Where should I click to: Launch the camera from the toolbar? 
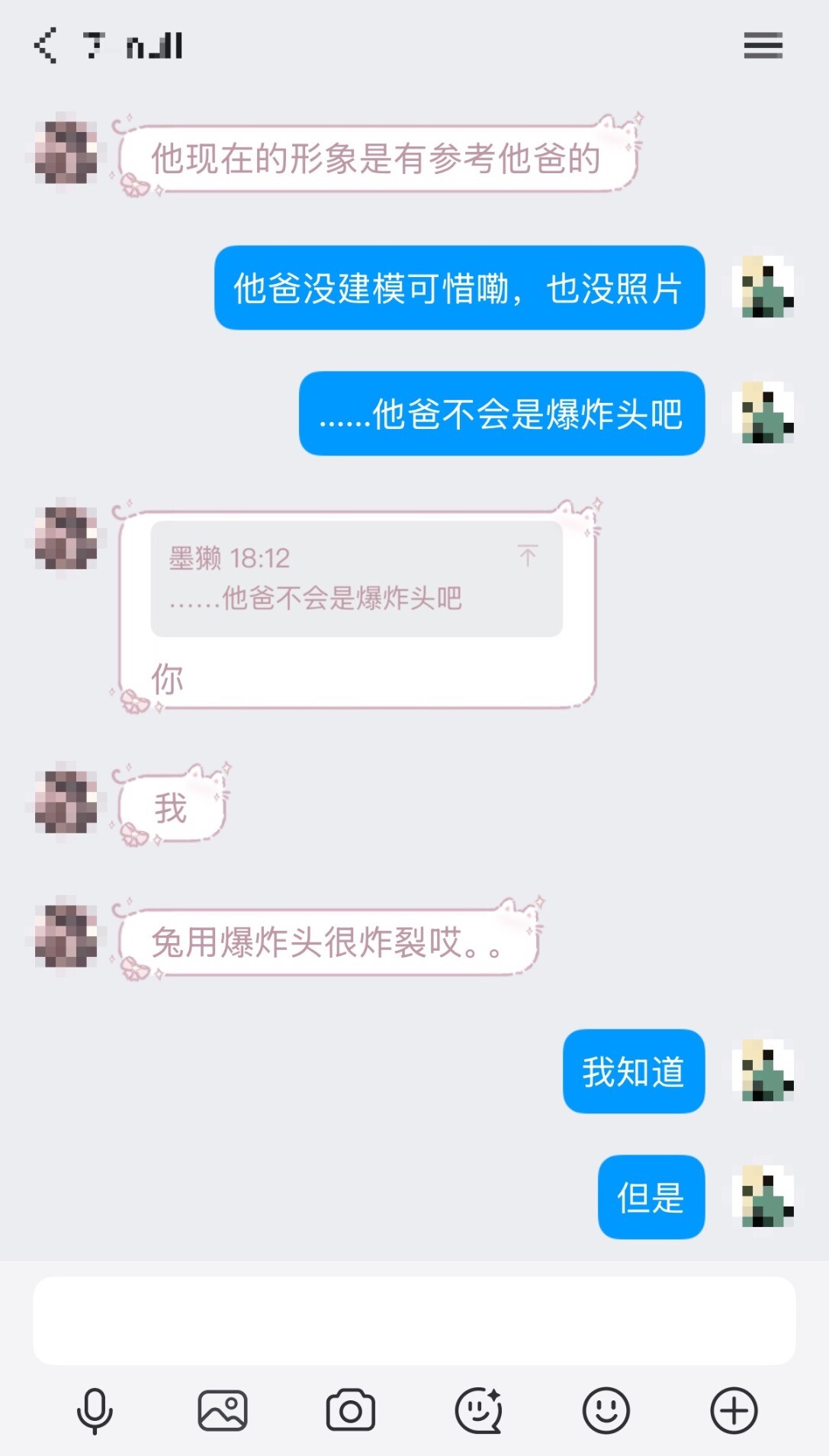351,1410
